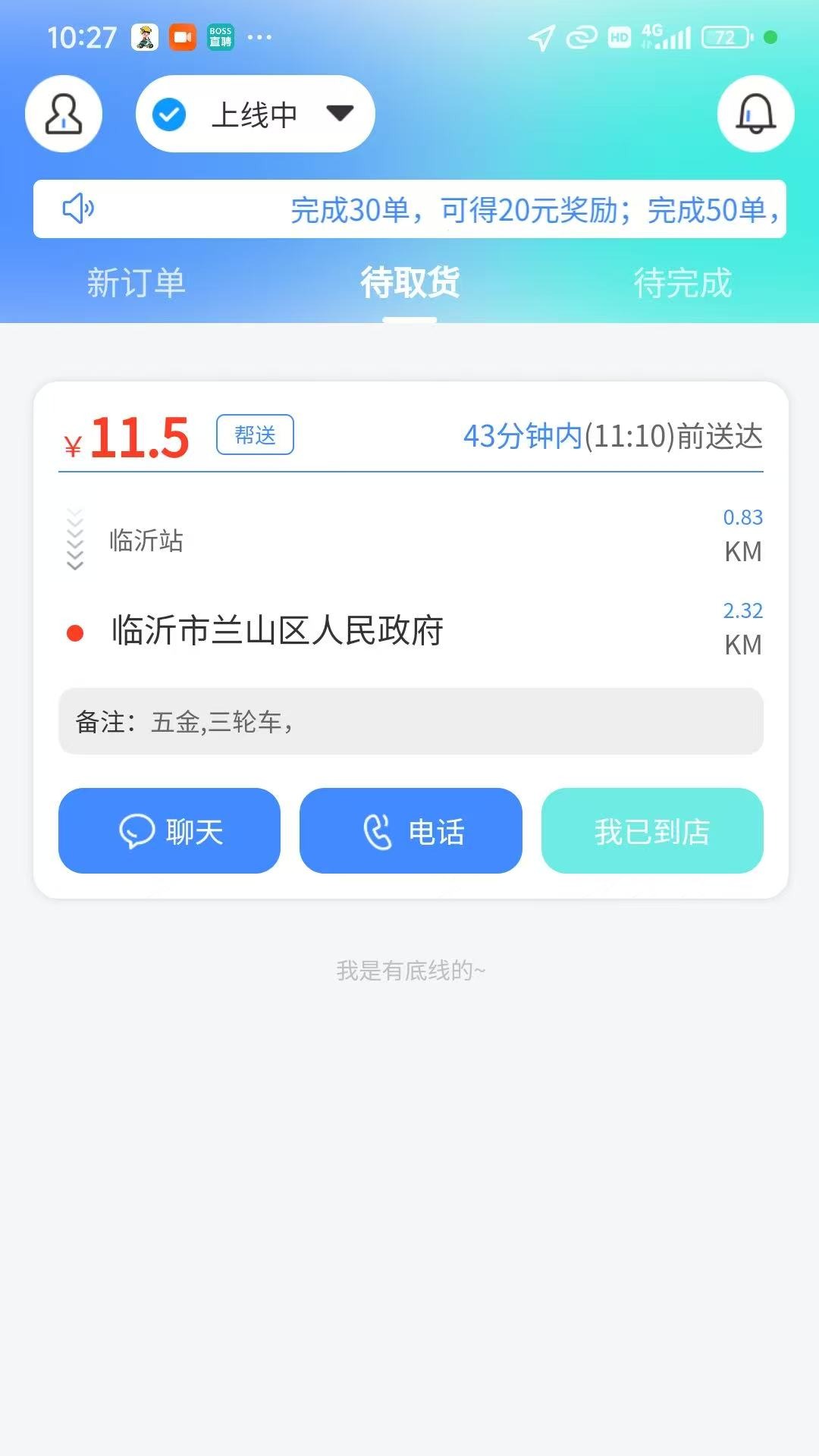Viewport: 819px width, 1456px height.
Task: Open the notifications bell
Action: pos(755,114)
